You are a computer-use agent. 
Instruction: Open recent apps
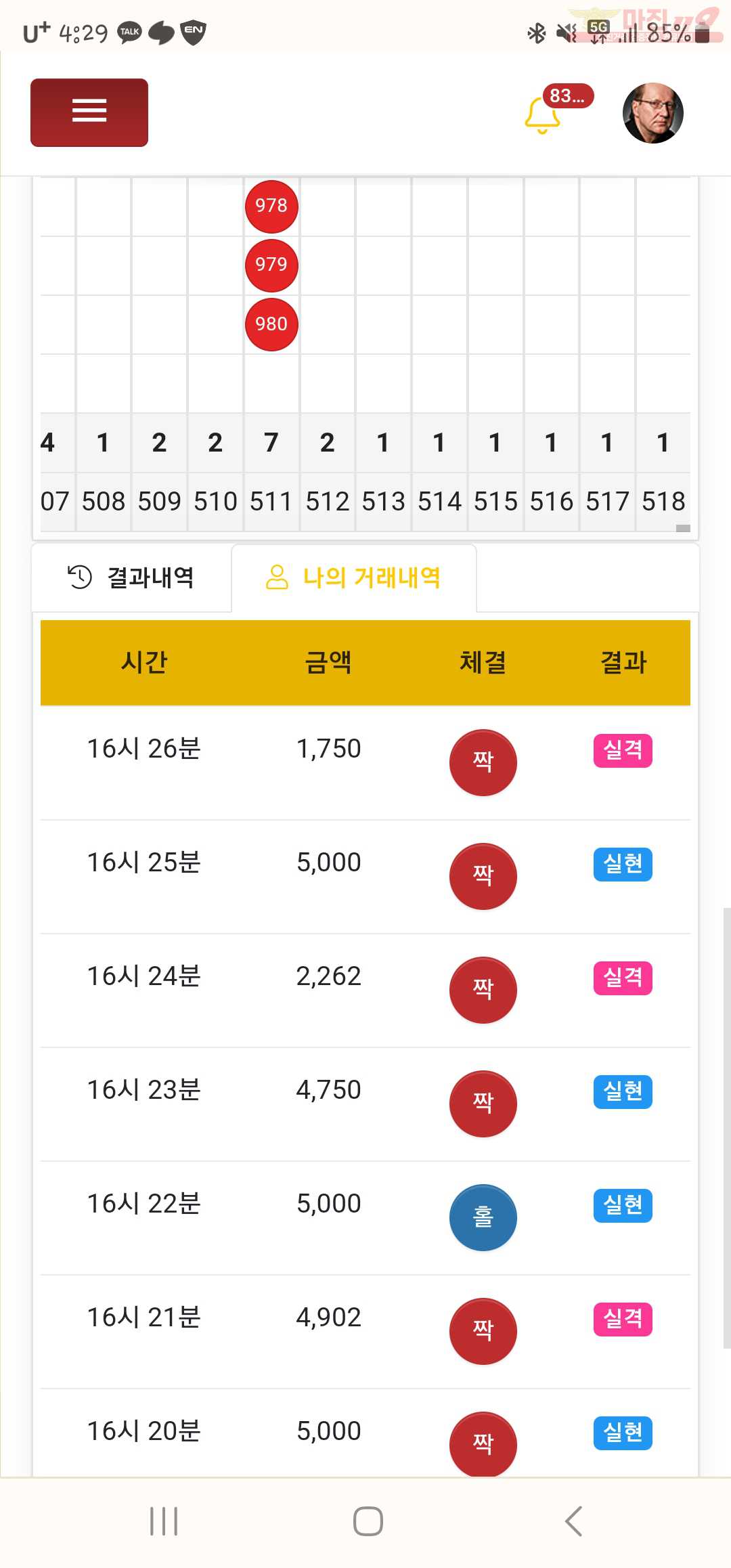tap(163, 1521)
